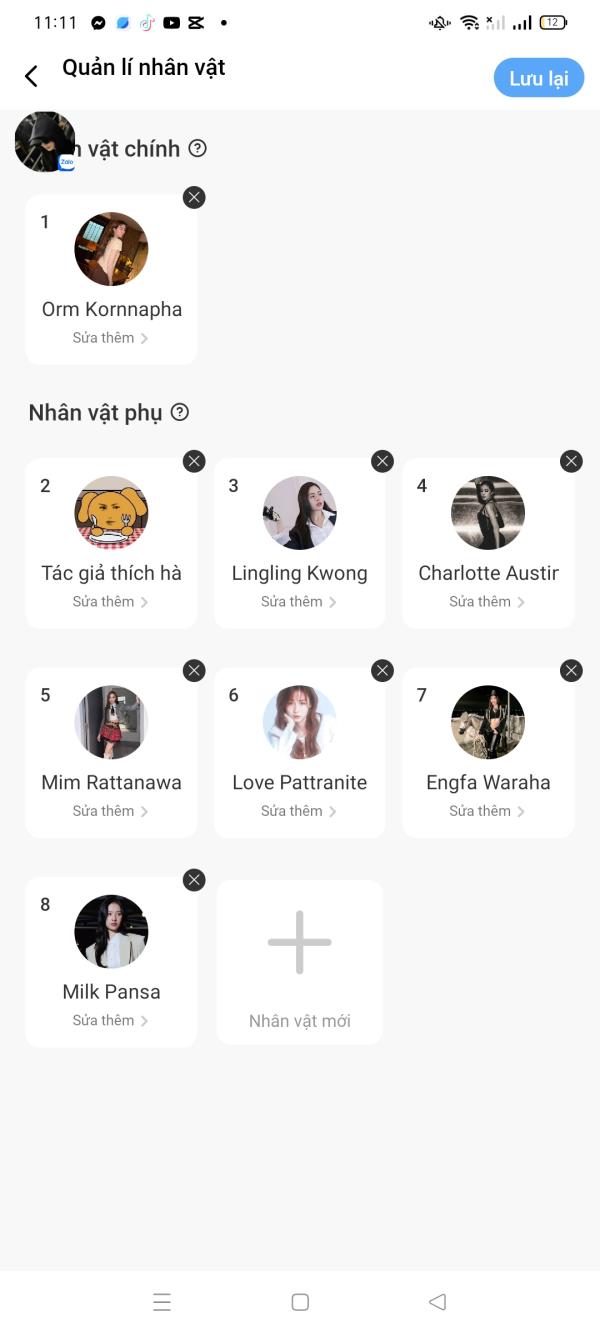
Task: Add a new character with Nhân vật mới
Action: [299, 962]
